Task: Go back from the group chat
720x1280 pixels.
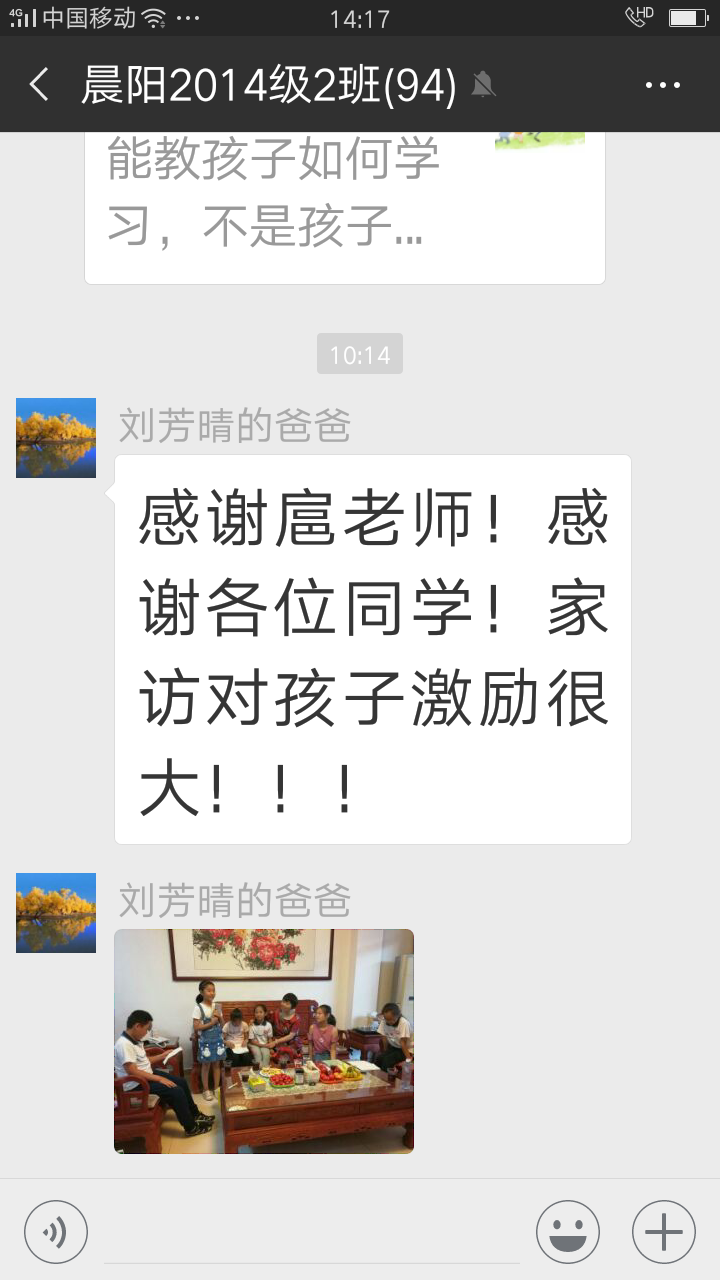Action: (x=40, y=85)
